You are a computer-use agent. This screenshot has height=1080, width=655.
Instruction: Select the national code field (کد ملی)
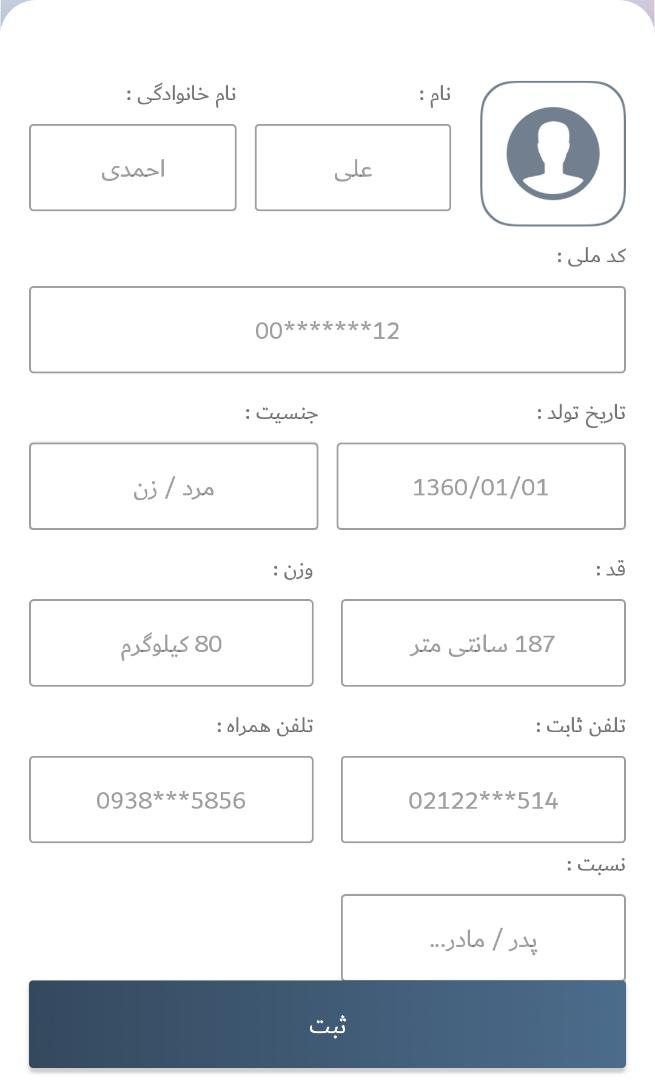click(327, 330)
